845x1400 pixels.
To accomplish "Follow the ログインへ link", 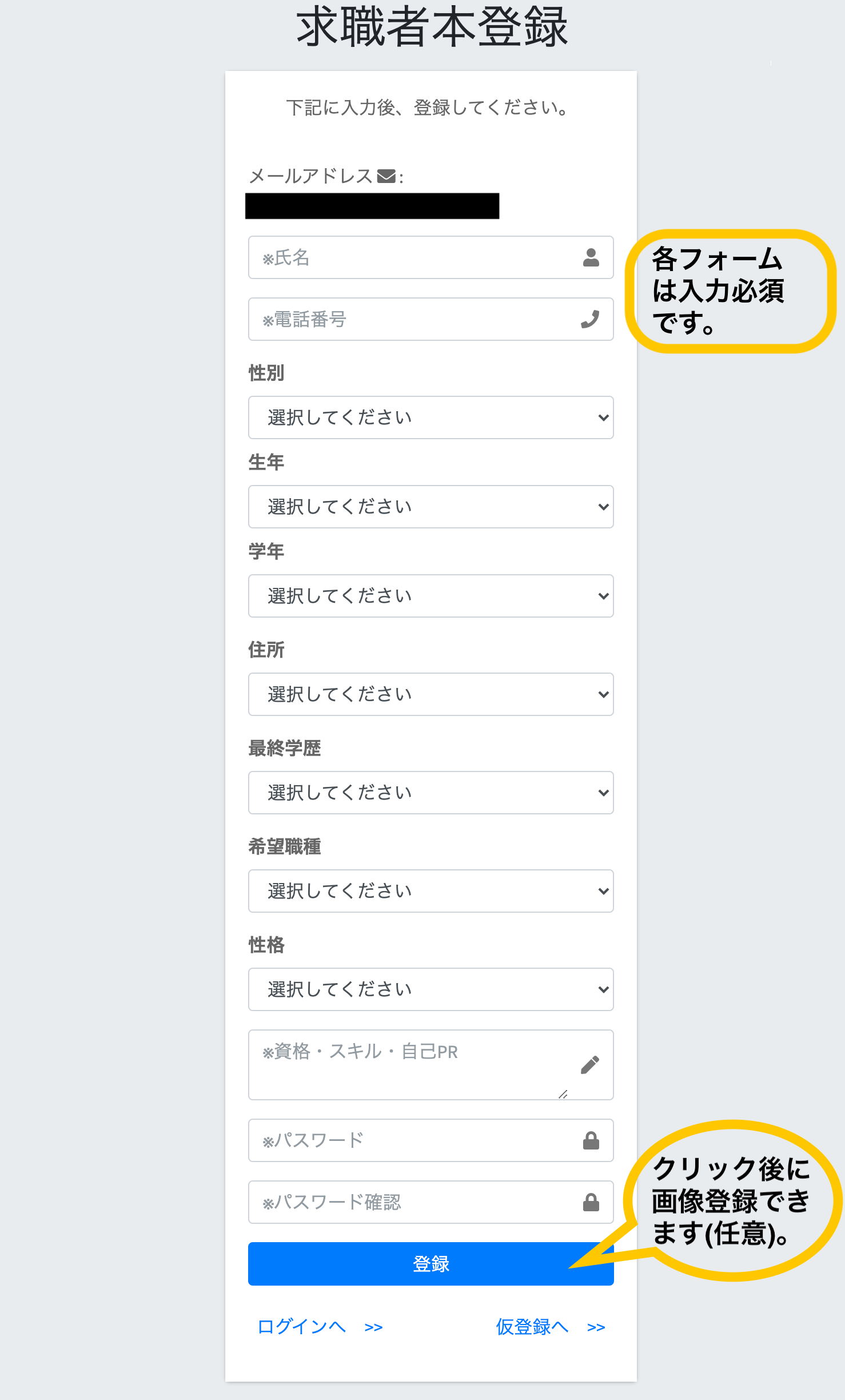I will [302, 1327].
